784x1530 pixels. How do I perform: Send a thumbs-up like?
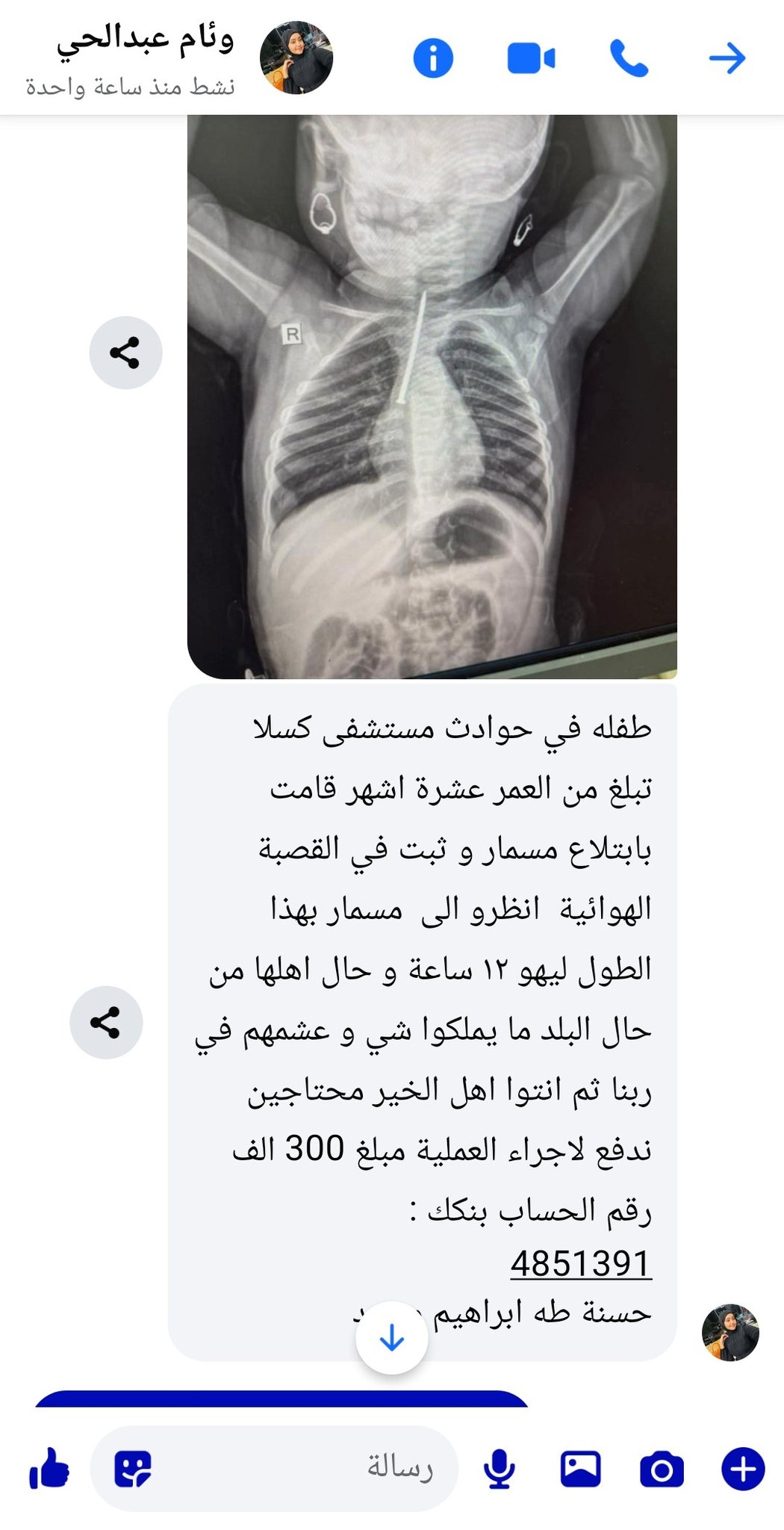tap(49, 1469)
